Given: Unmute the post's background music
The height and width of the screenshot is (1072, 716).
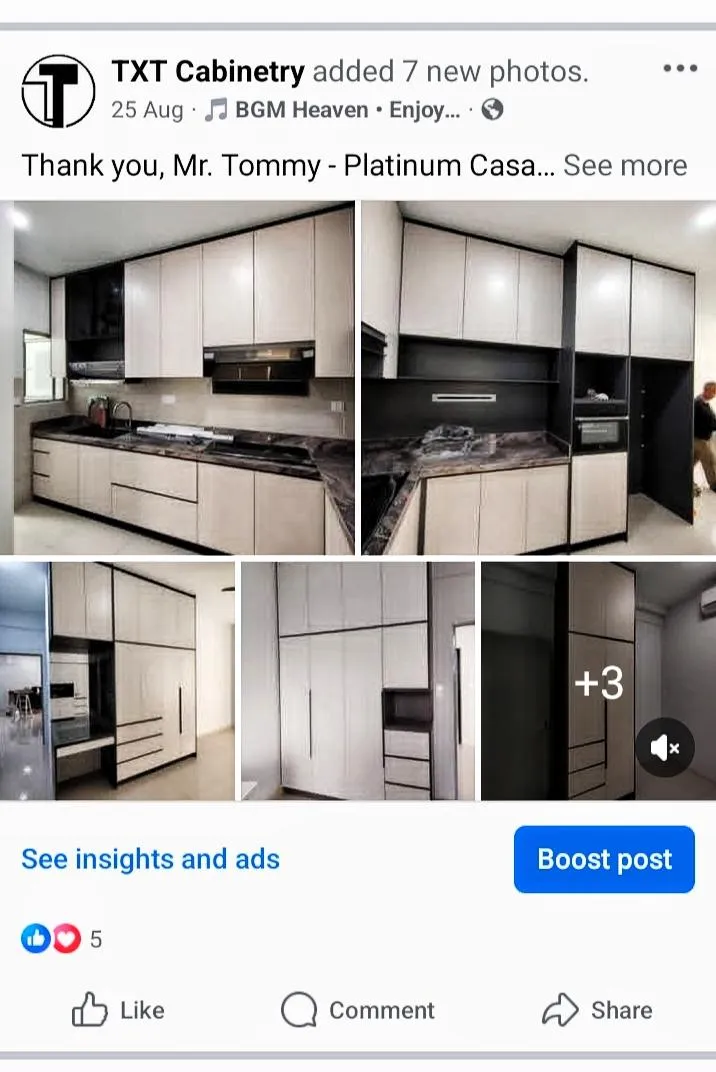Looking at the screenshot, I should coord(665,748).
